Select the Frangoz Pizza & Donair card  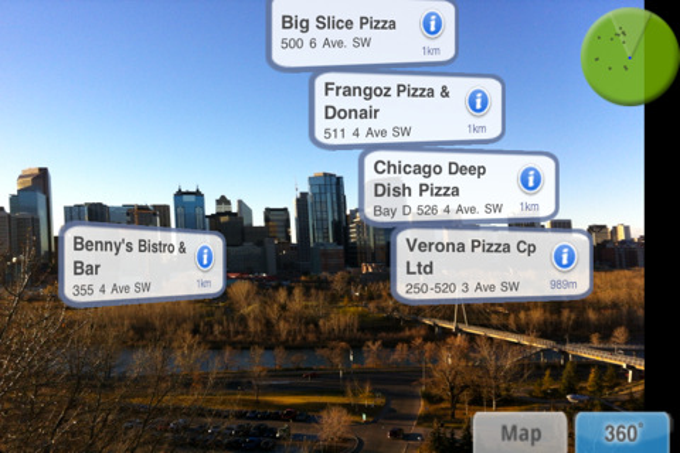[x=385, y=110]
